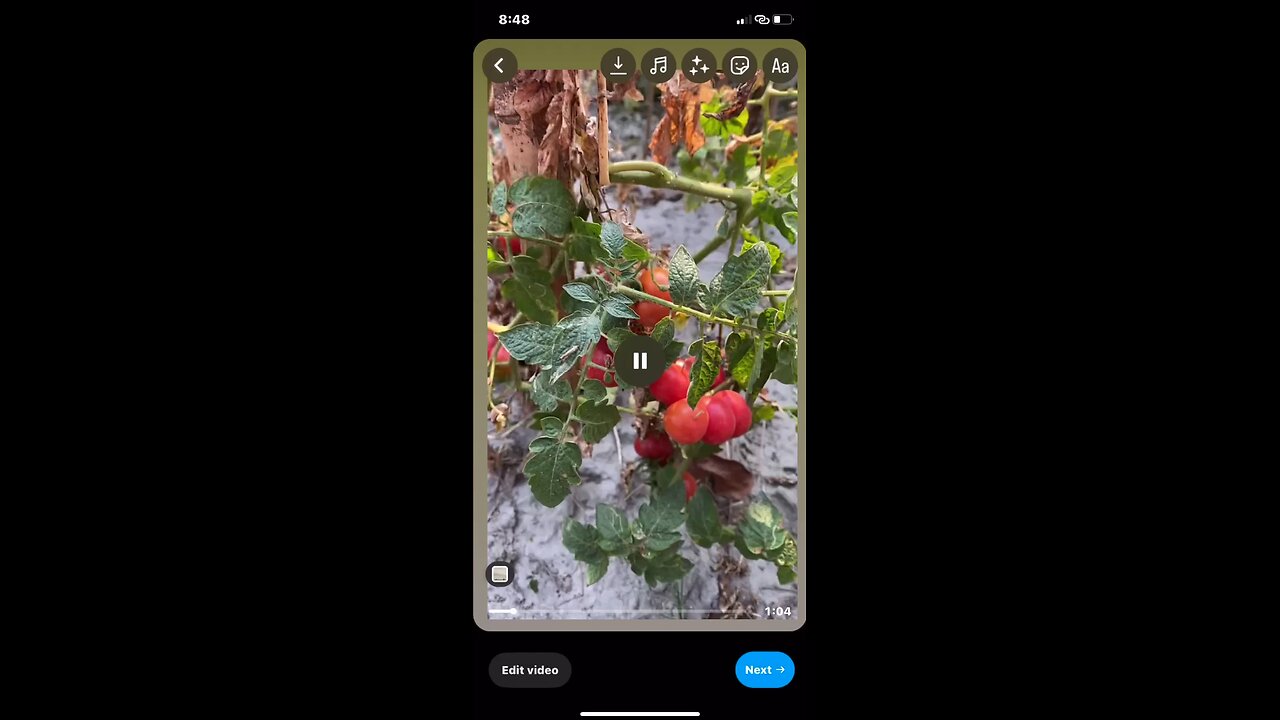Viewport: 1280px width, 720px height.
Task: Pause the video preview
Action: pyautogui.click(x=640, y=361)
